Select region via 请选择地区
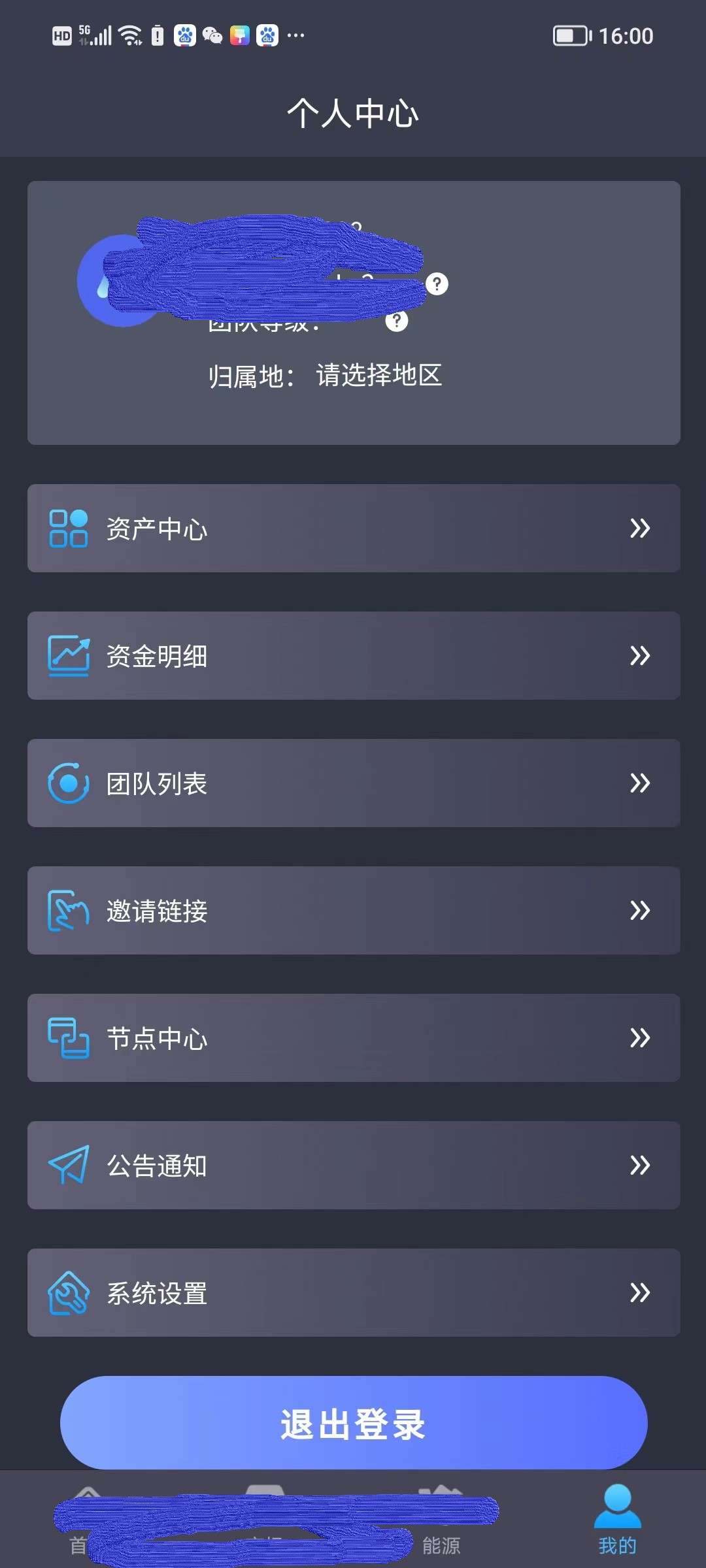 [379, 376]
